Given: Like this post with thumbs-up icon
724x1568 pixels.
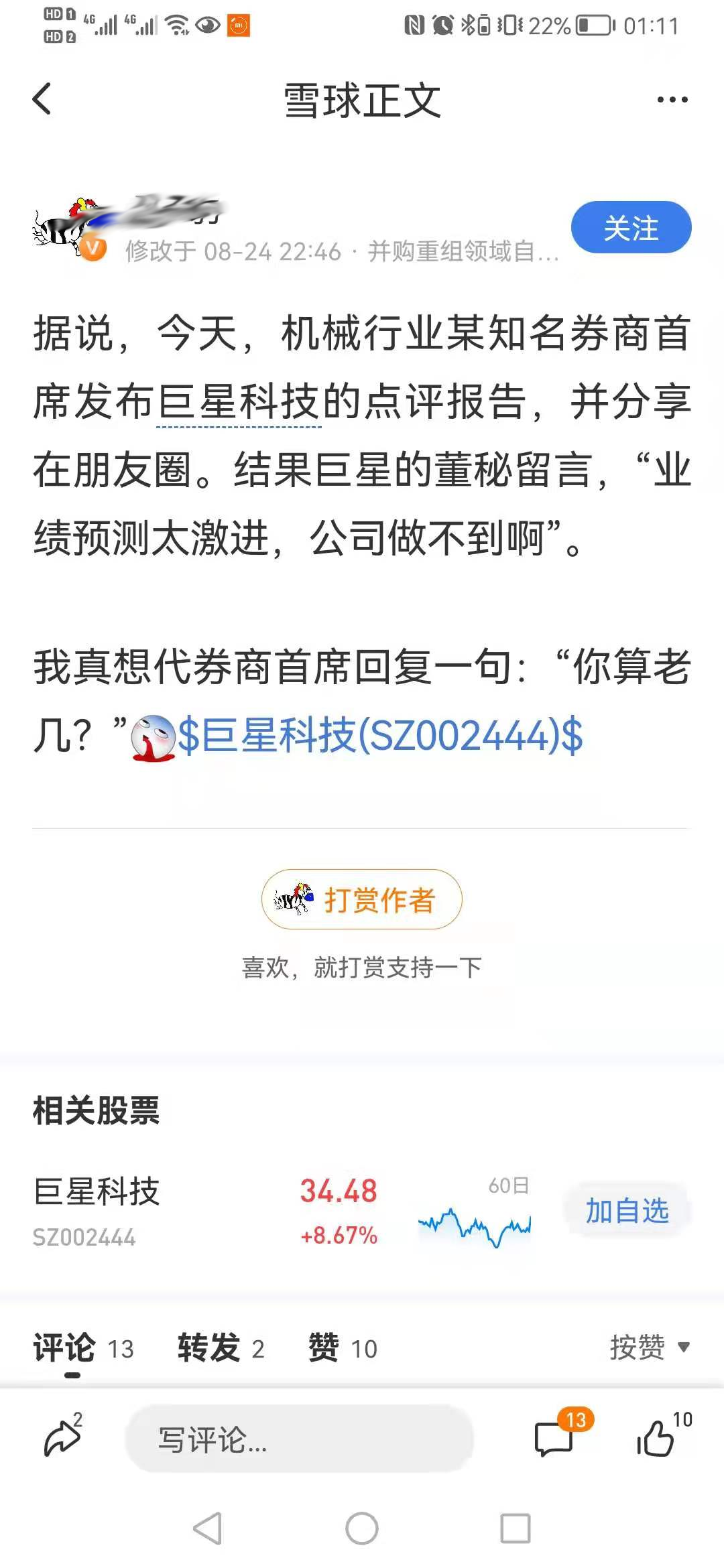Looking at the screenshot, I should (x=656, y=1438).
